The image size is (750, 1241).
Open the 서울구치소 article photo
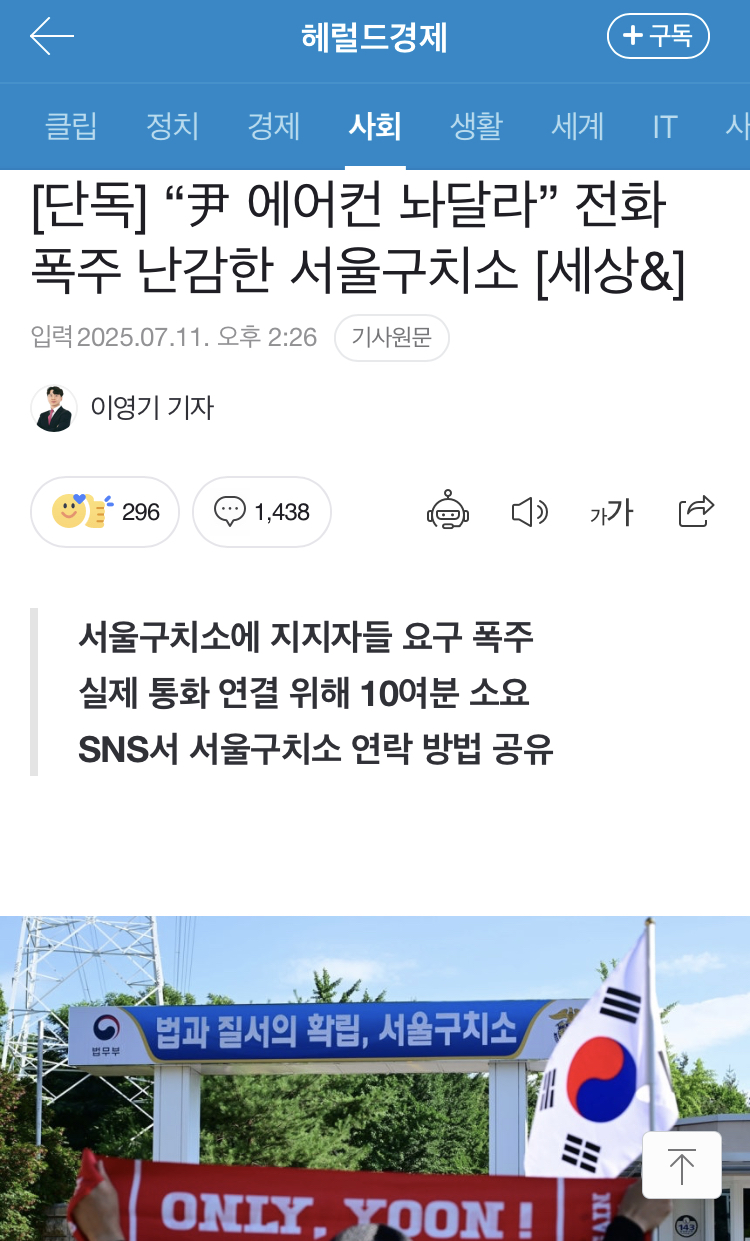[330, 1080]
